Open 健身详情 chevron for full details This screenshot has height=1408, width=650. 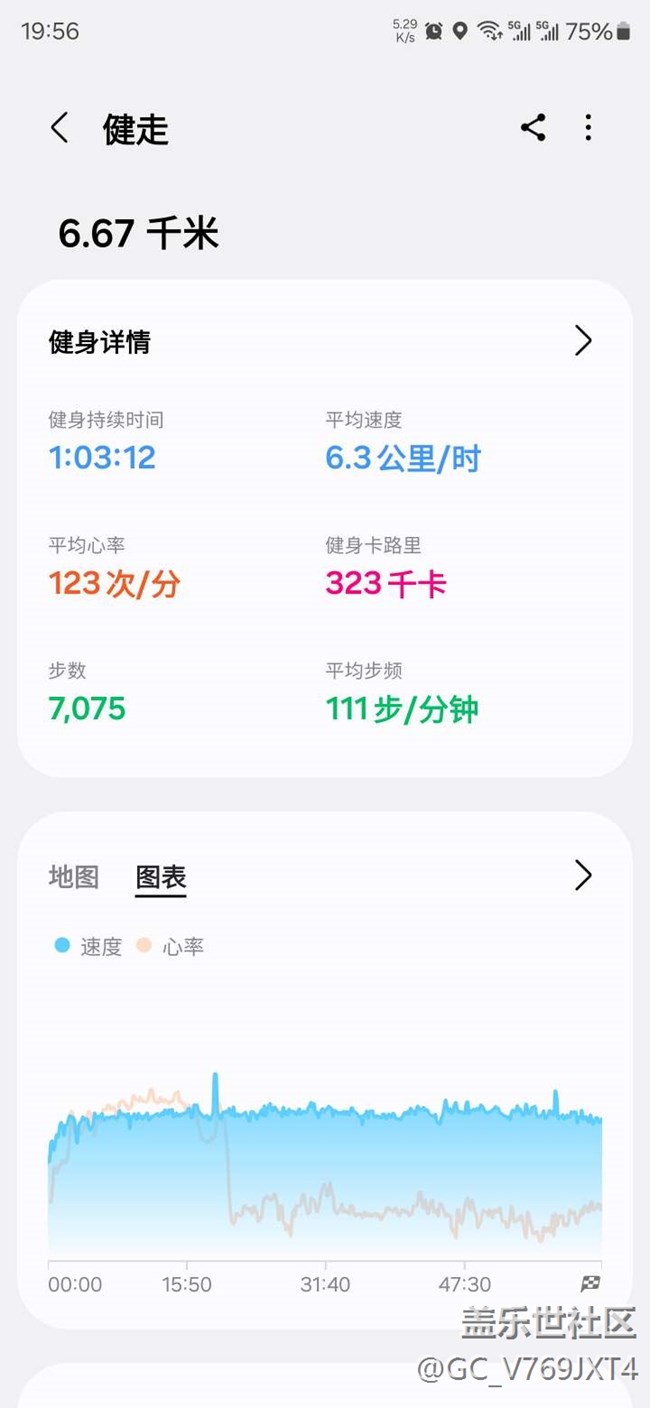pos(584,341)
